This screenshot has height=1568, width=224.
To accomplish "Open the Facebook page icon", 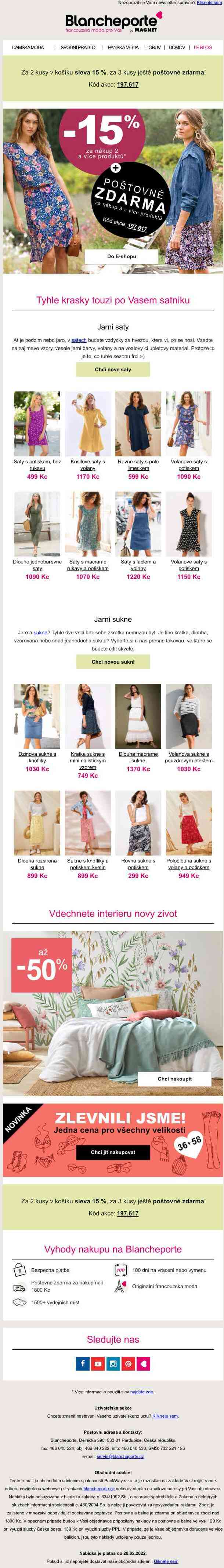I will click(83, 1364).
